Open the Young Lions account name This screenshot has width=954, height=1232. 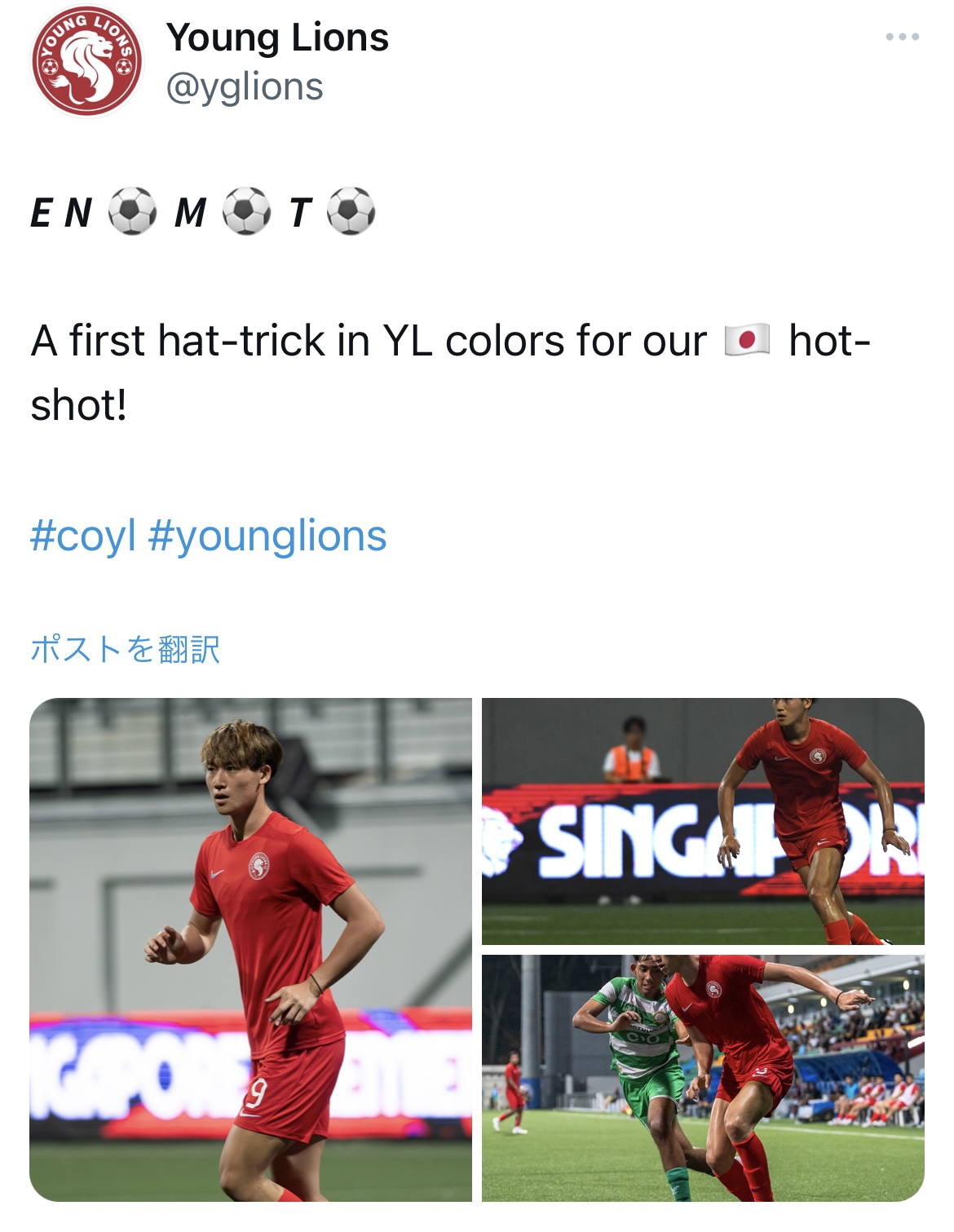tap(277, 38)
